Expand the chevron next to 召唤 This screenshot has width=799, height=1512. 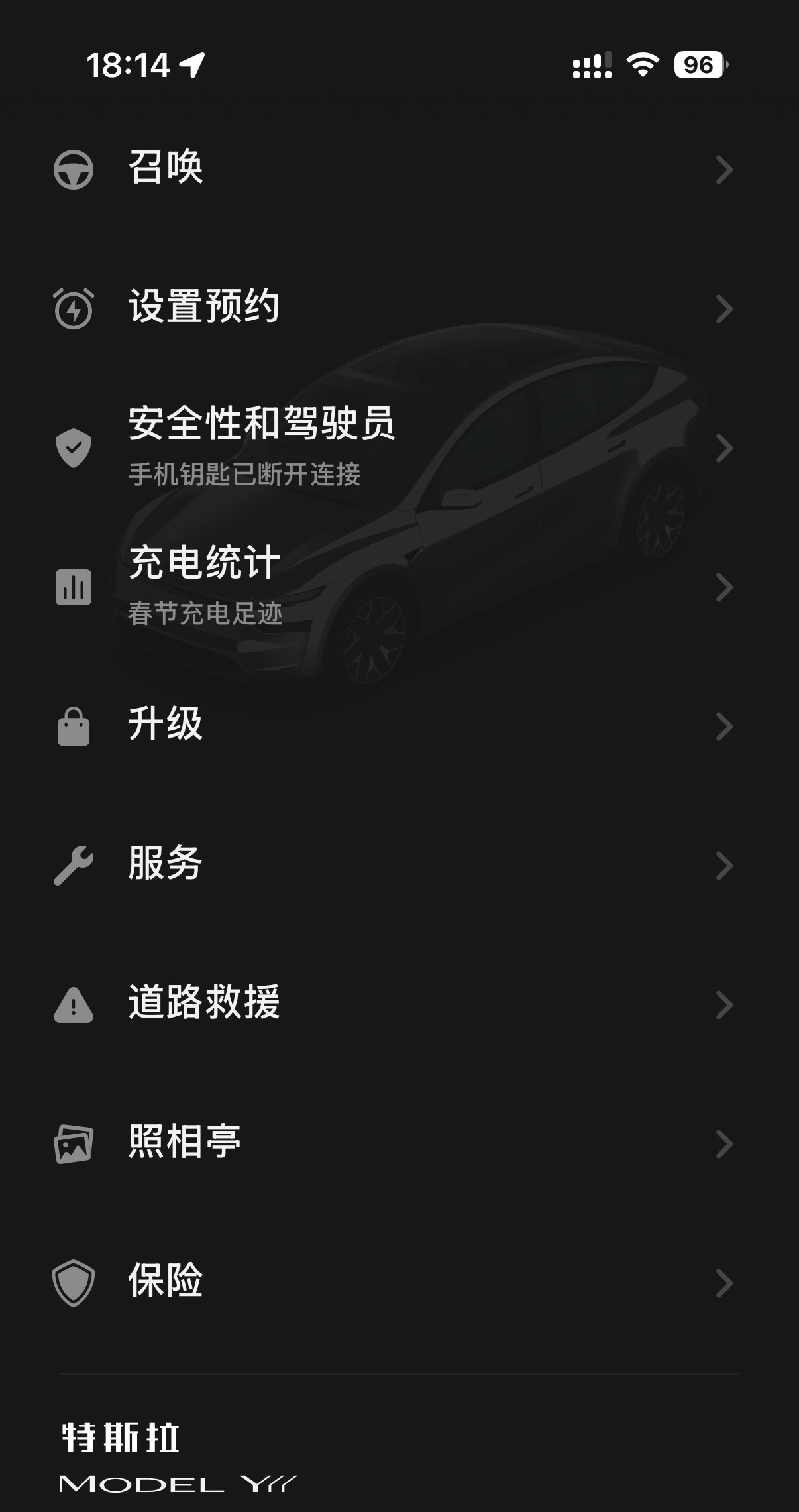point(723,170)
